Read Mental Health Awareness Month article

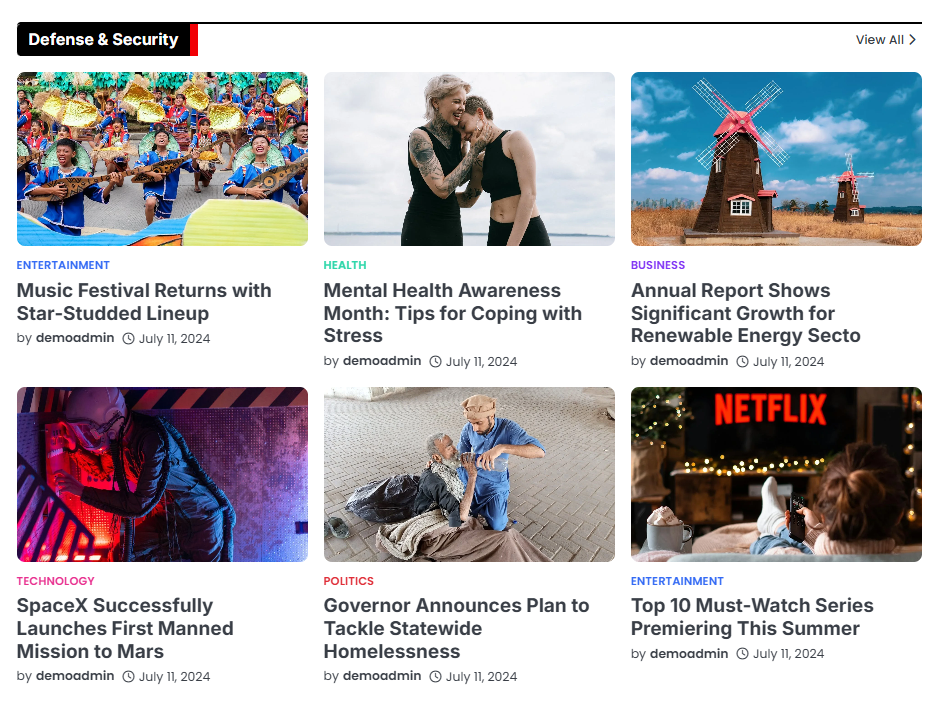click(452, 313)
